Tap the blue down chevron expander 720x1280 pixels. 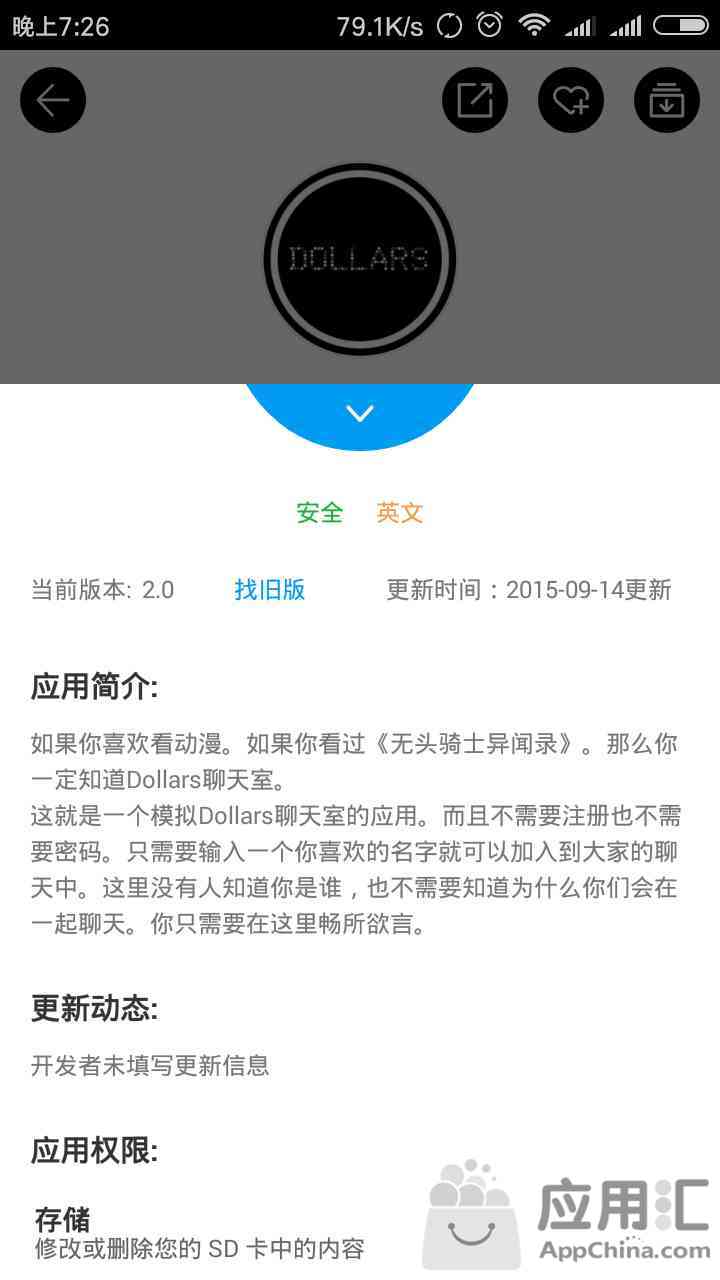pos(360,413)
